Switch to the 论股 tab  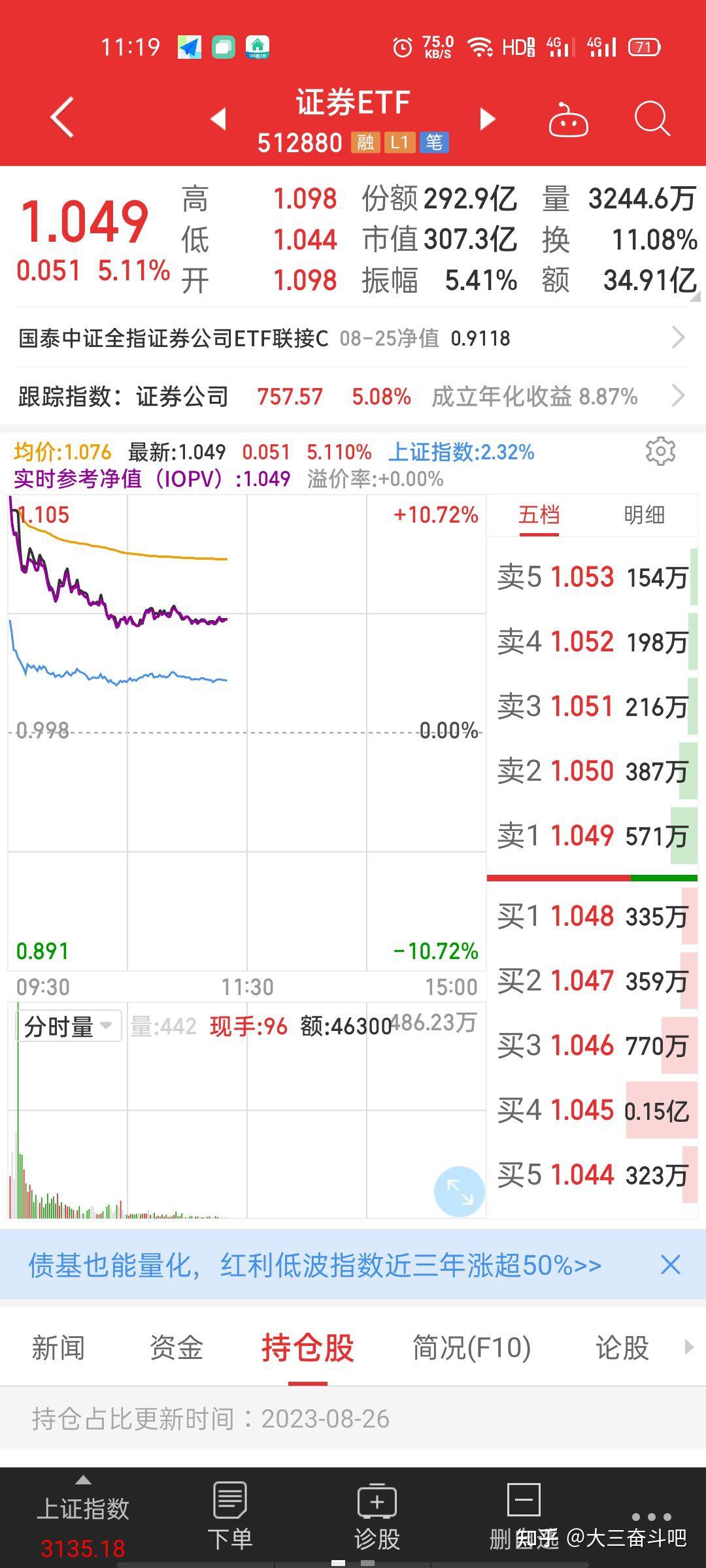(x=622, y=1347)
